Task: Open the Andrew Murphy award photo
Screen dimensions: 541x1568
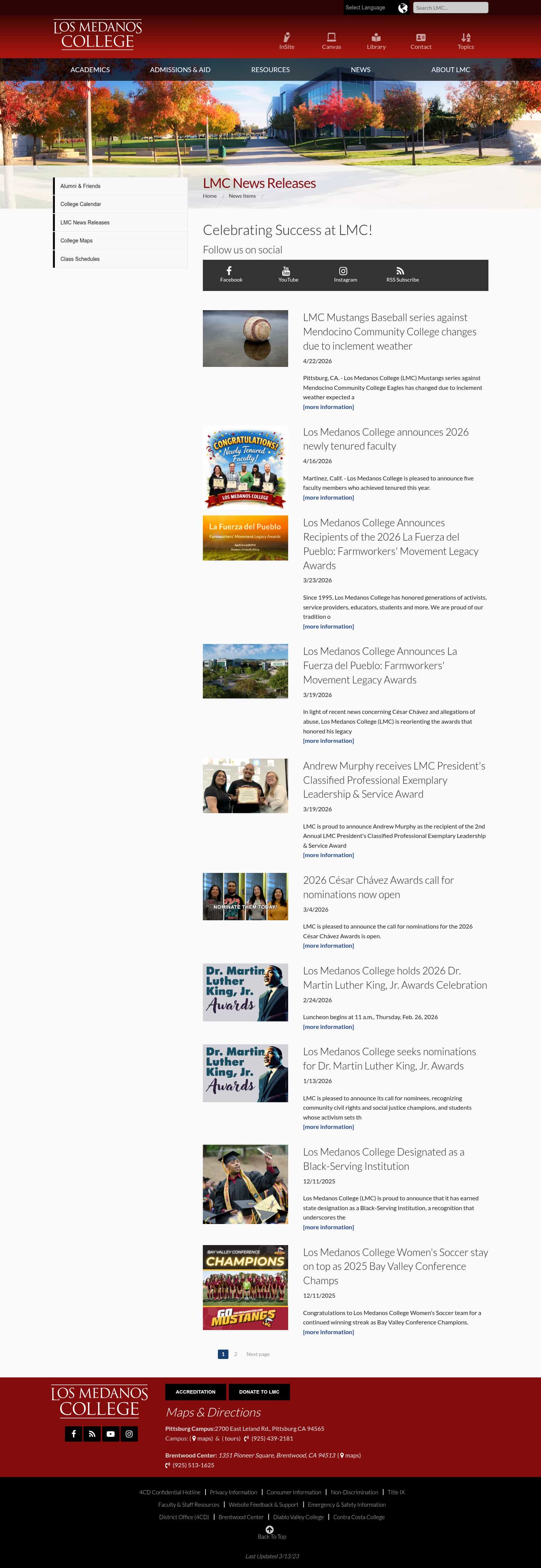Action: pyautogui.click(x=245, y=785)
